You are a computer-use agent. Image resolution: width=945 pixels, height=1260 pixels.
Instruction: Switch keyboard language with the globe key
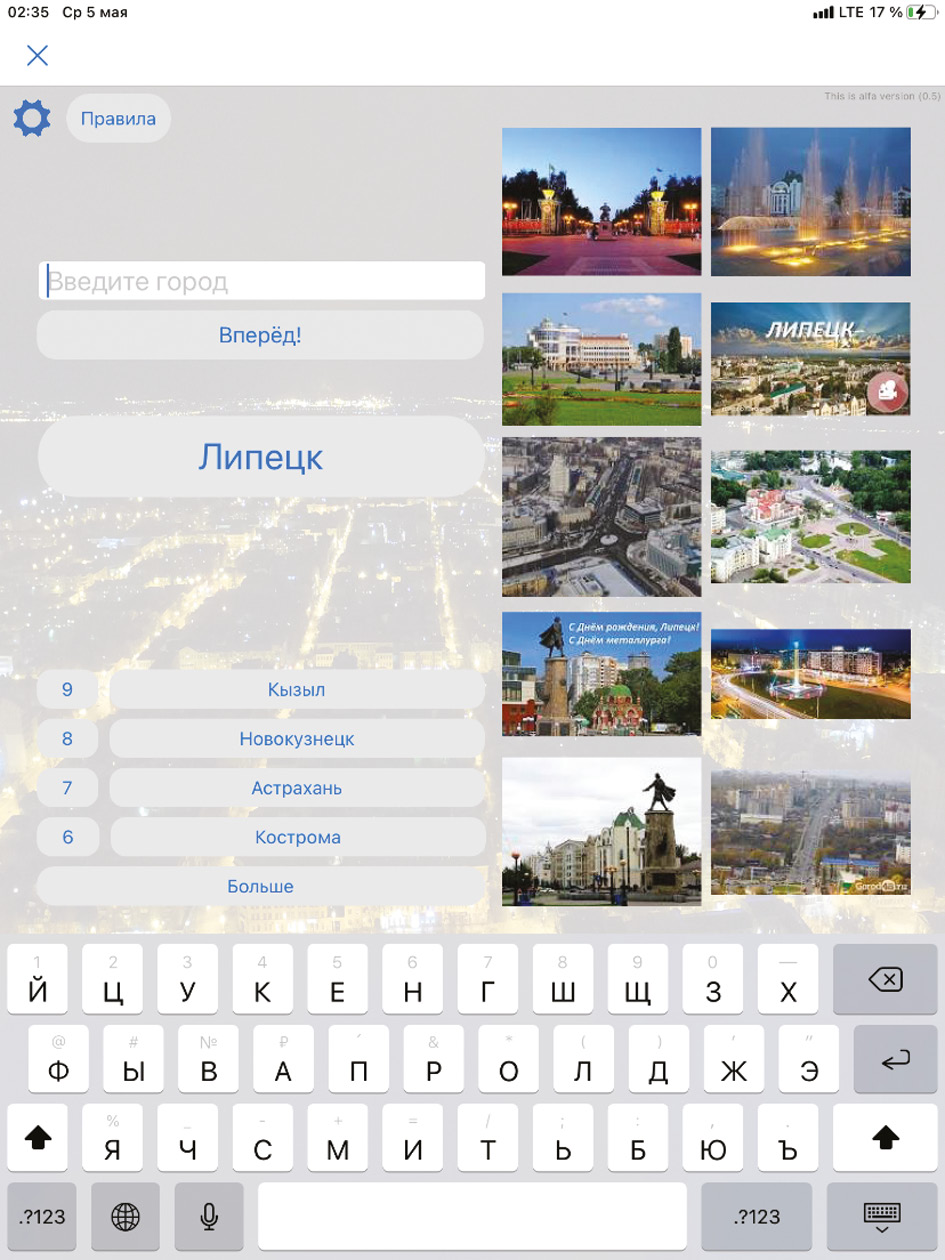[x=126, y=1216]
